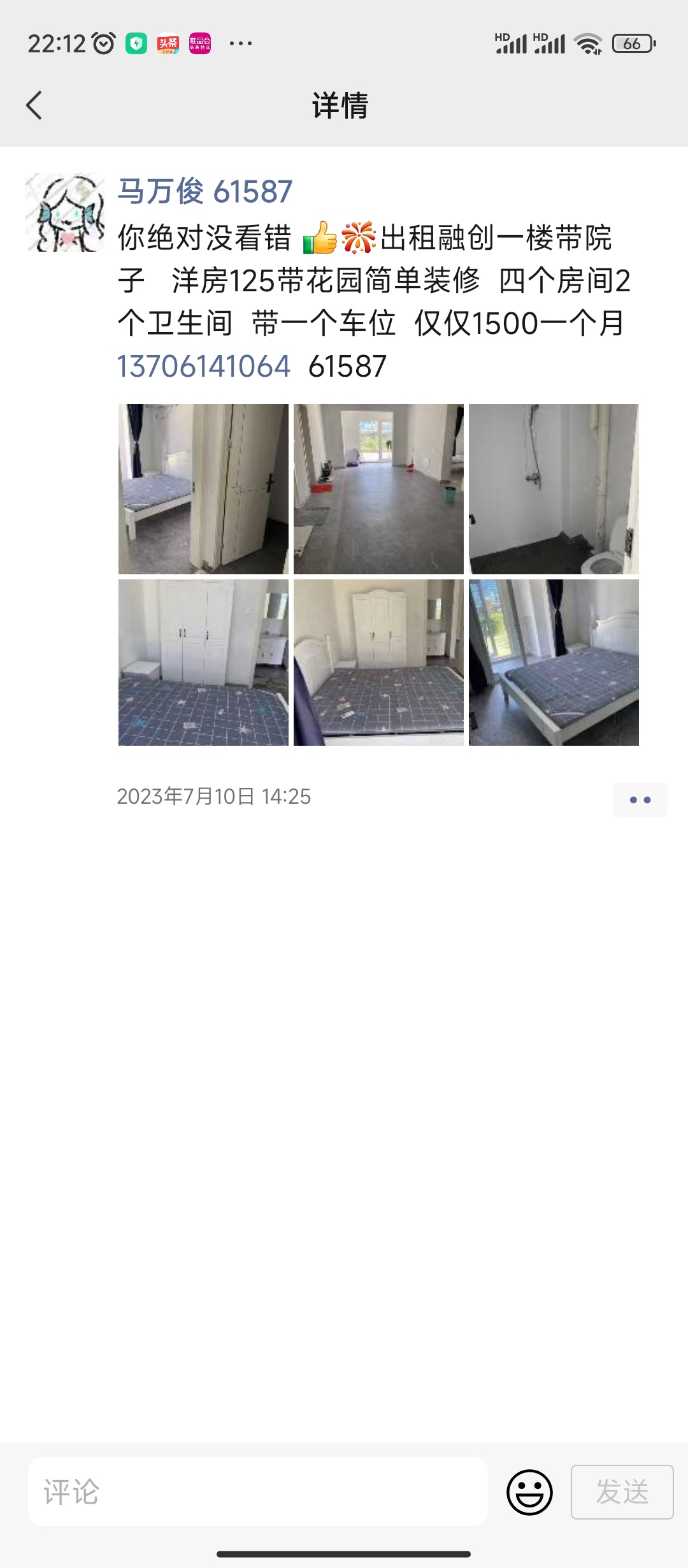Open the bathroom shower photo
The height and width of the screenshot is (1568, 688).
point(554,489)
